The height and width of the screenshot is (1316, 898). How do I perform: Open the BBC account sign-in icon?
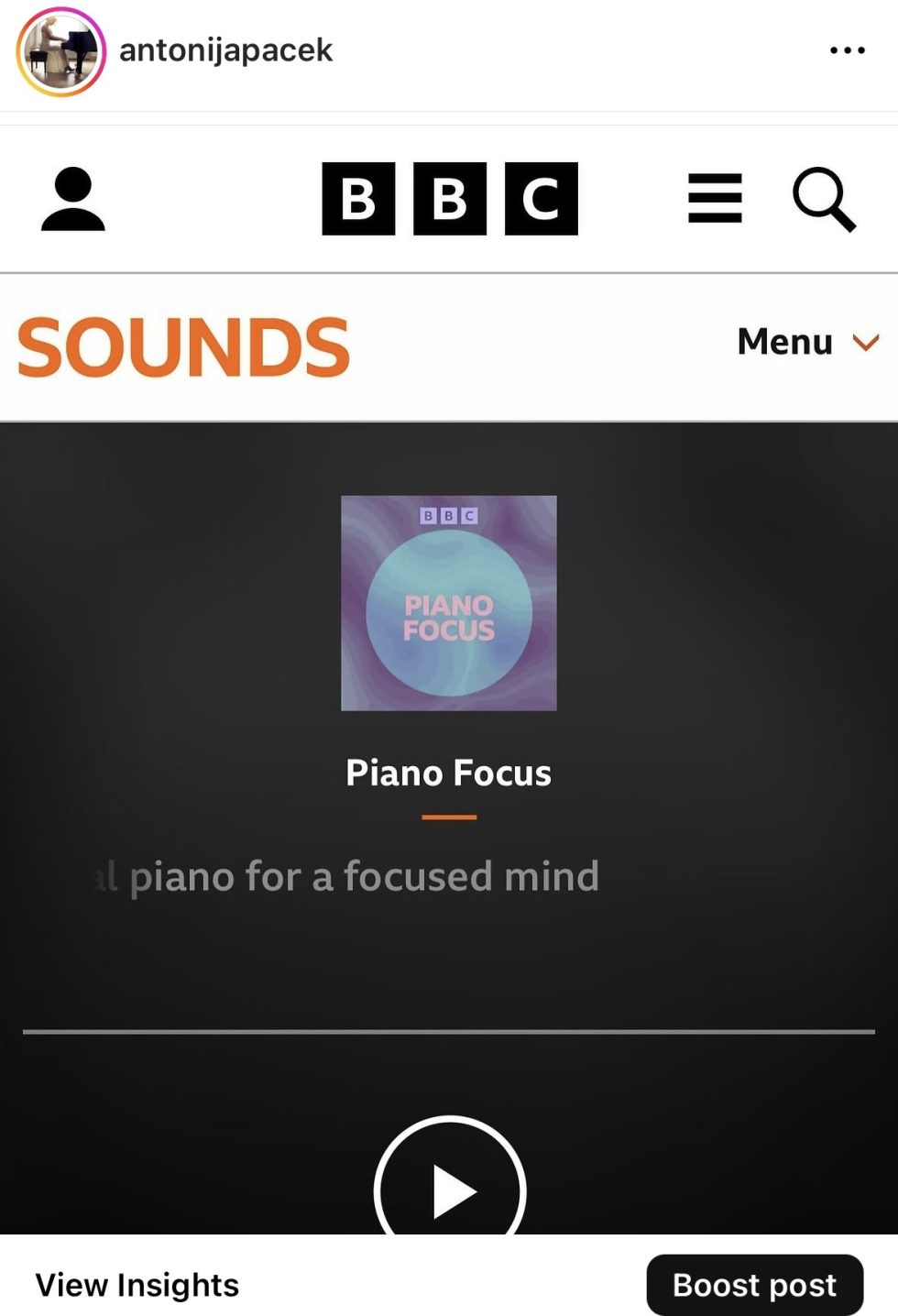[x=74, y=197]
